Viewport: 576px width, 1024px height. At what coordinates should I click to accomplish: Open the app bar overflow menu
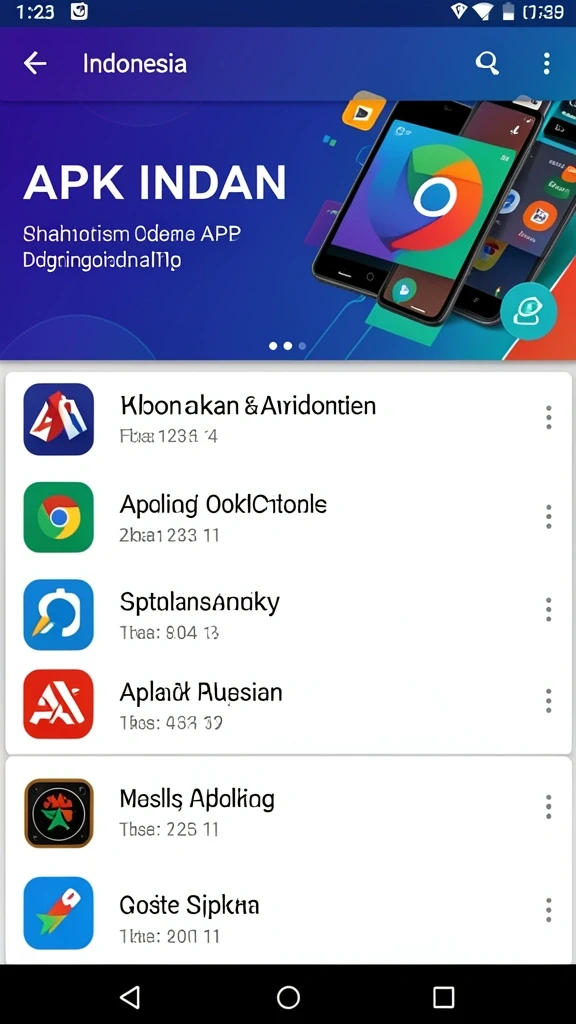click(547, 63)
